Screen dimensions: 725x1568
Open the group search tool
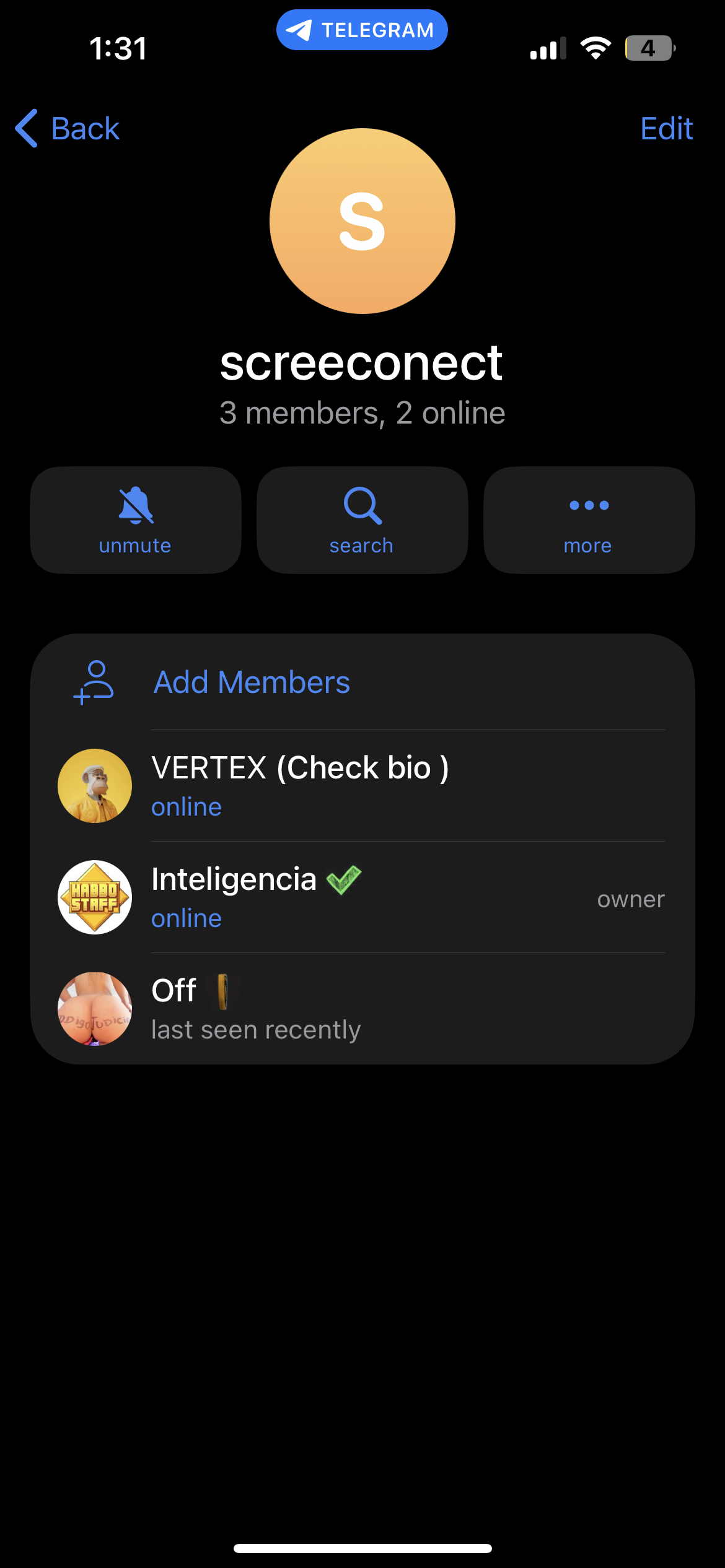pos(362,520)
